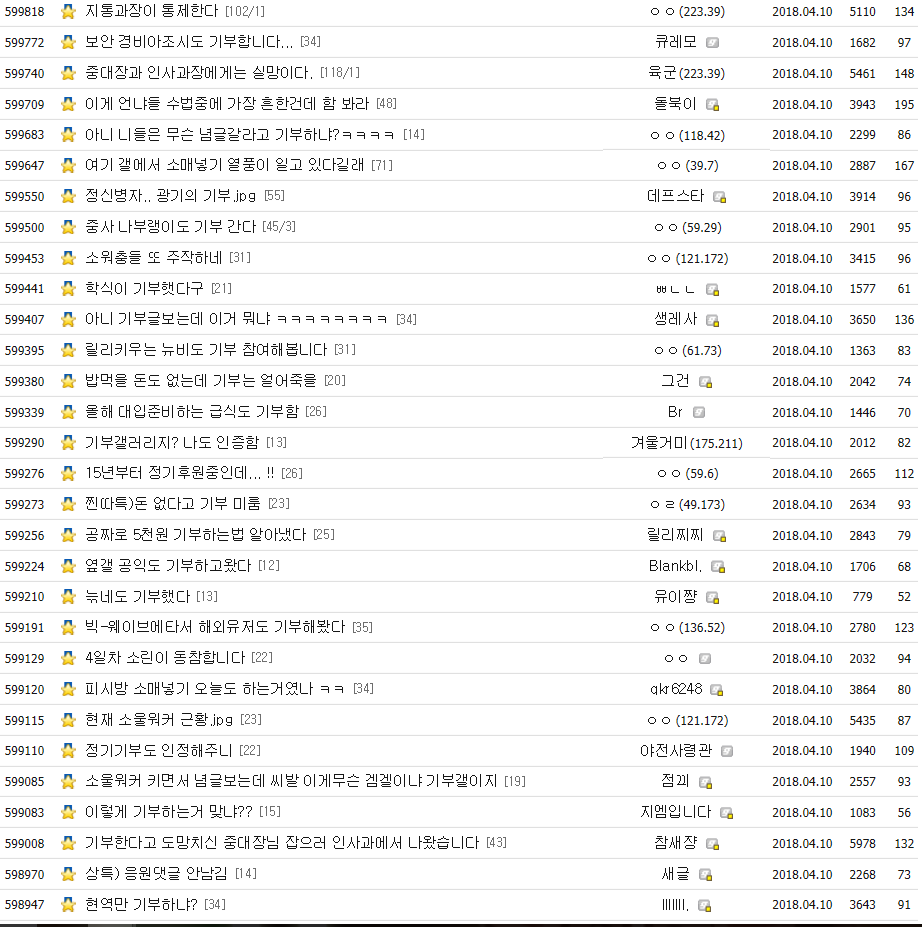
Task: Open post '올해 대입준비하는 급식도 기부함'
Action: click(x=192, y=412)
